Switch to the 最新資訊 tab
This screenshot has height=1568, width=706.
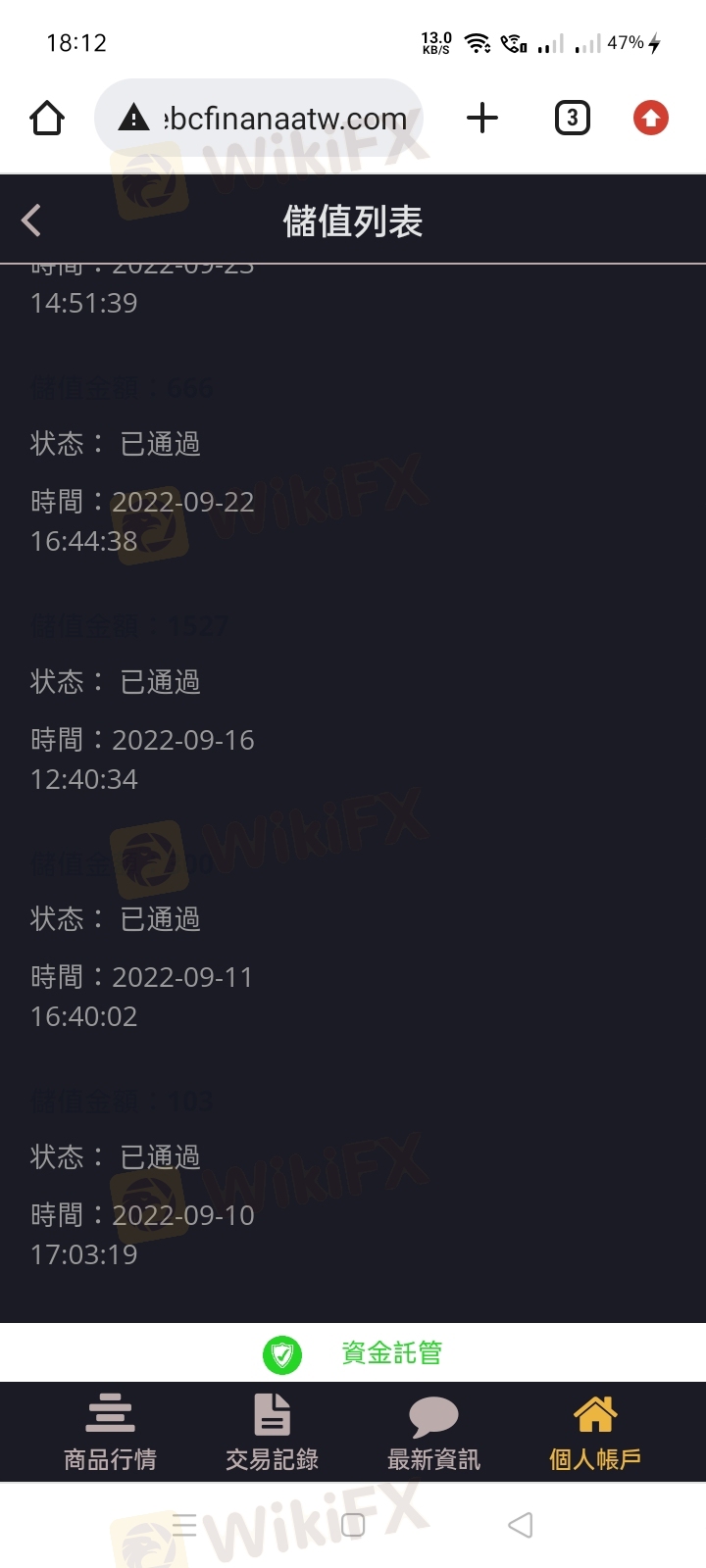[433, 1432]
